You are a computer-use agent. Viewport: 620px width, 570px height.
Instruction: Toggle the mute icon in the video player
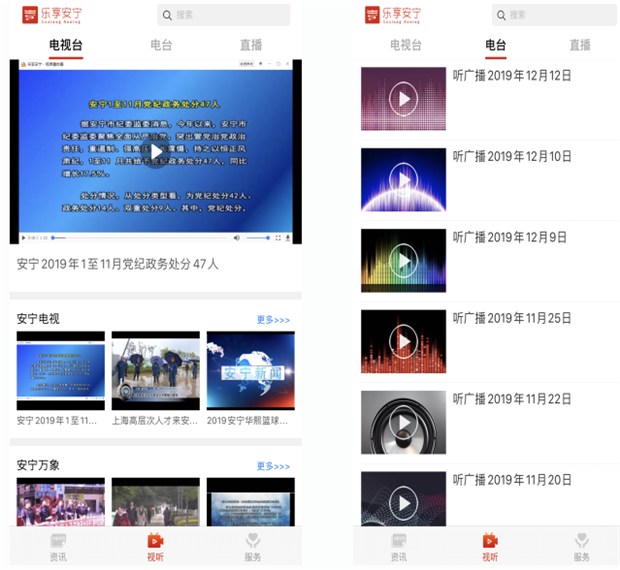pyautogui.click(x=237, y=238)
